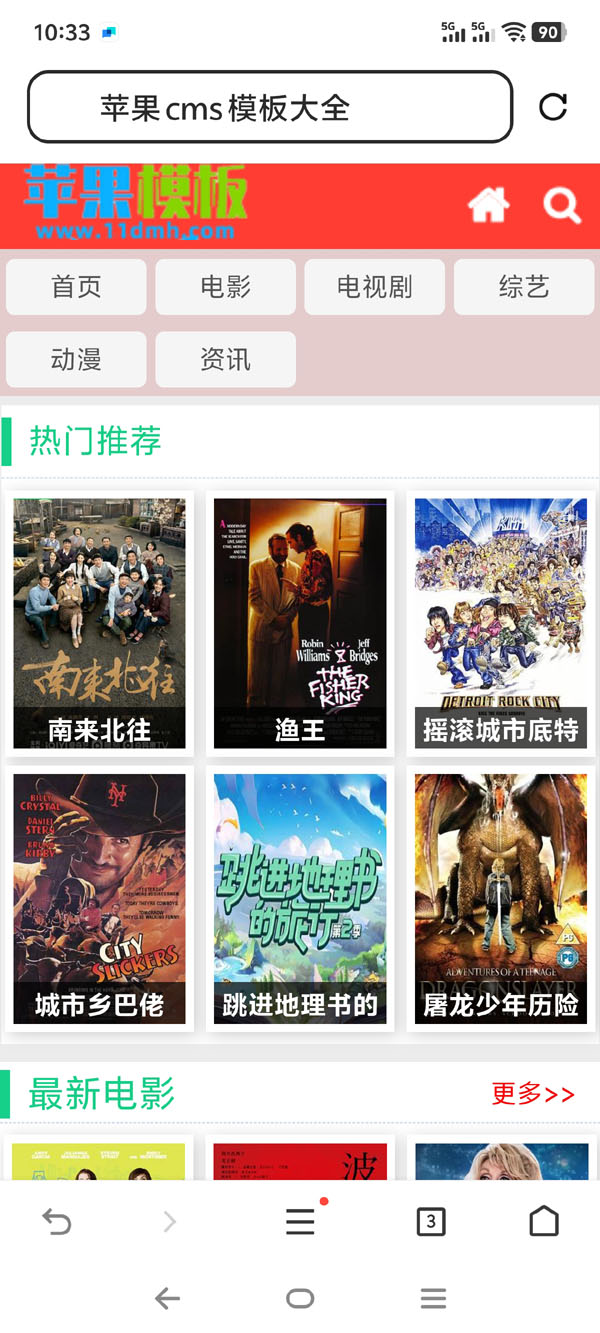
Task: Tap the address bar showing 苹果cms模板大全
Action: pos(270,107)
